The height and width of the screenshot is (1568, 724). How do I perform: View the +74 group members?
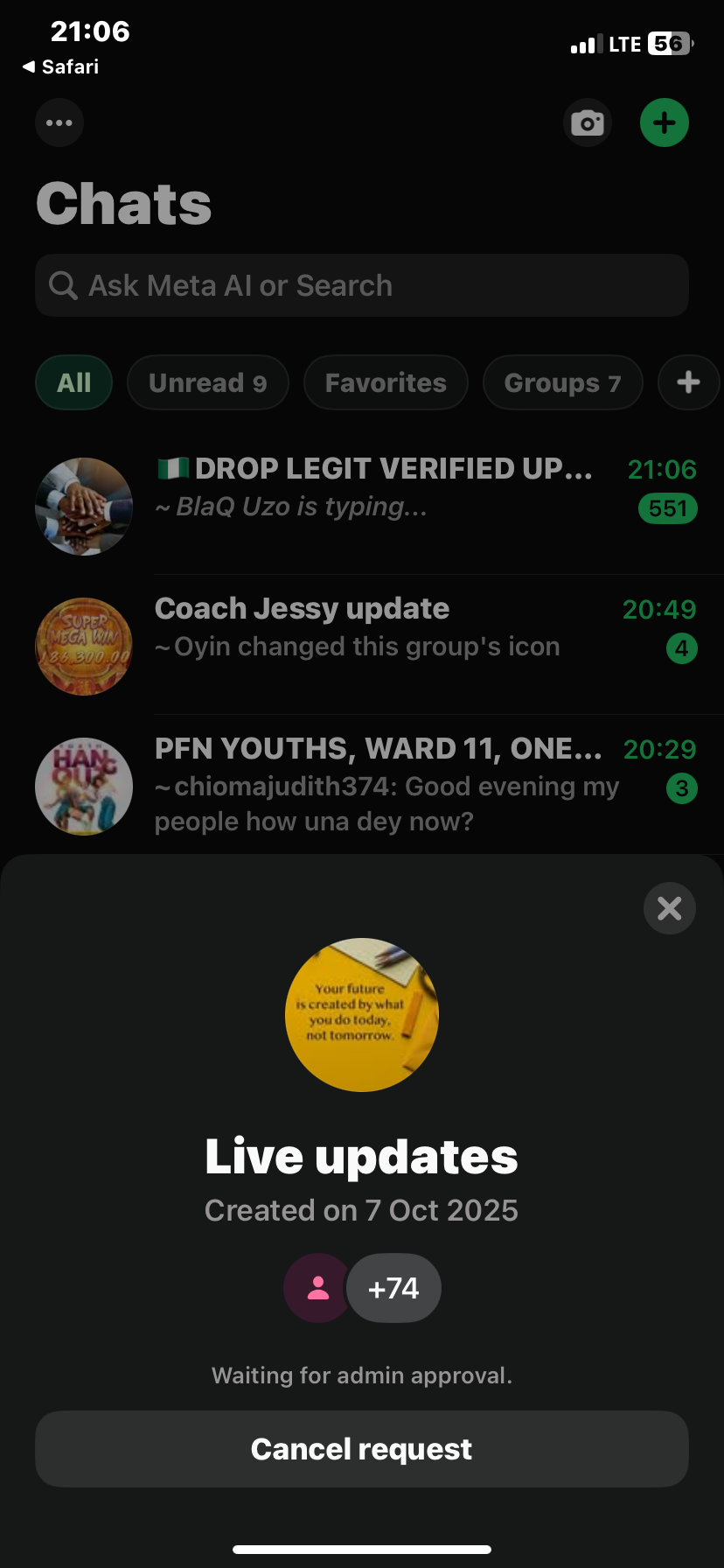point(393,1288)
